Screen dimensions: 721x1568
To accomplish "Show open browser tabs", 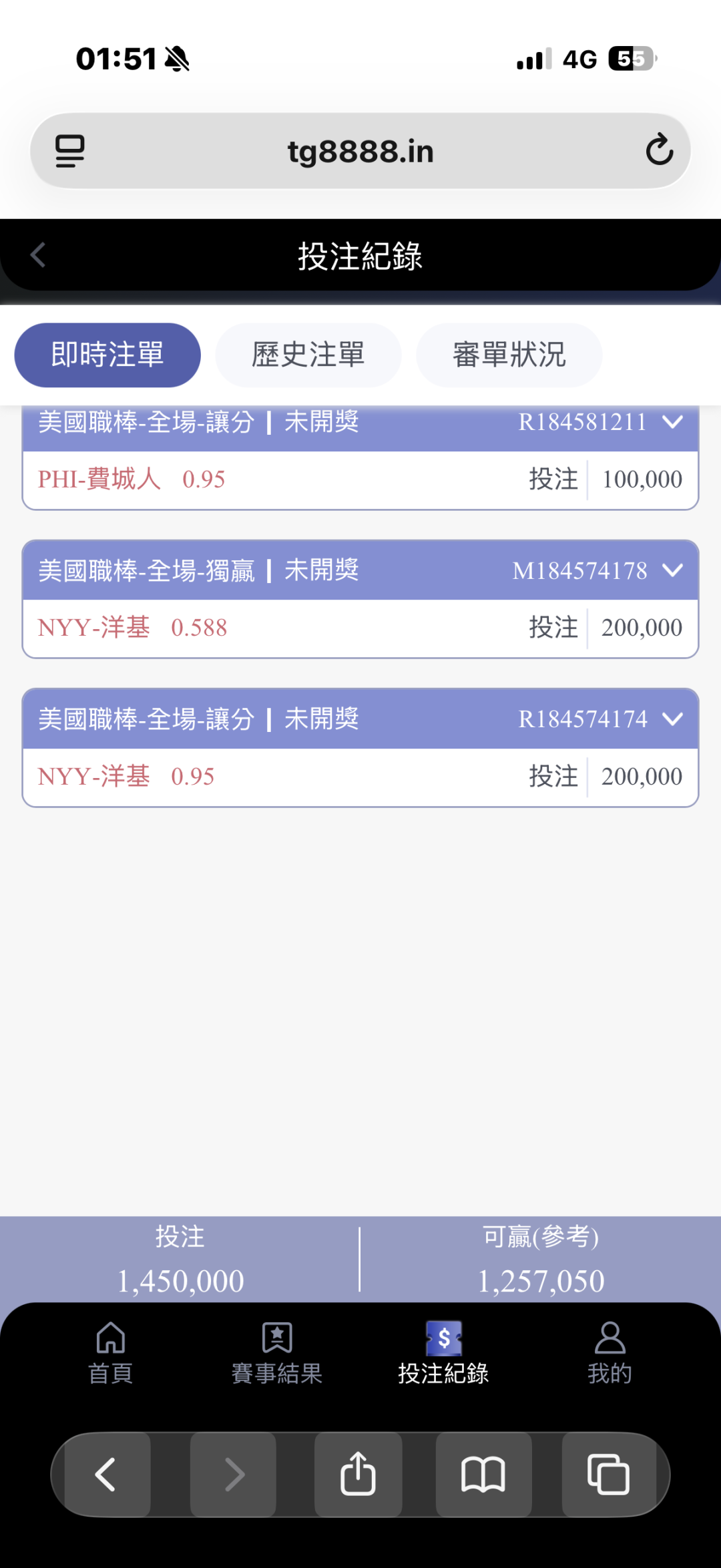I will pos(608,1475).
